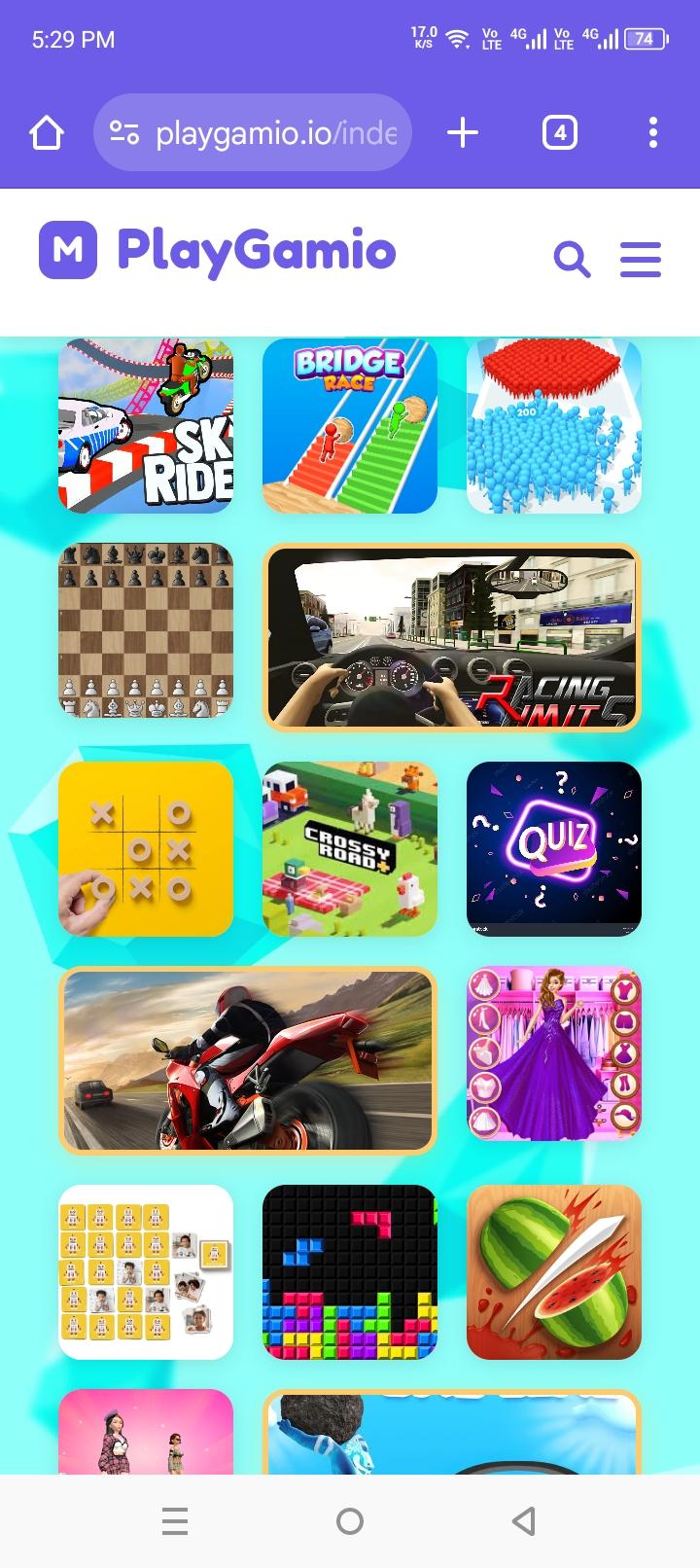Start the Racing Limits game
Viewport: 700px width, 1568px height.
pyautogui.click(x=452, y=637)
